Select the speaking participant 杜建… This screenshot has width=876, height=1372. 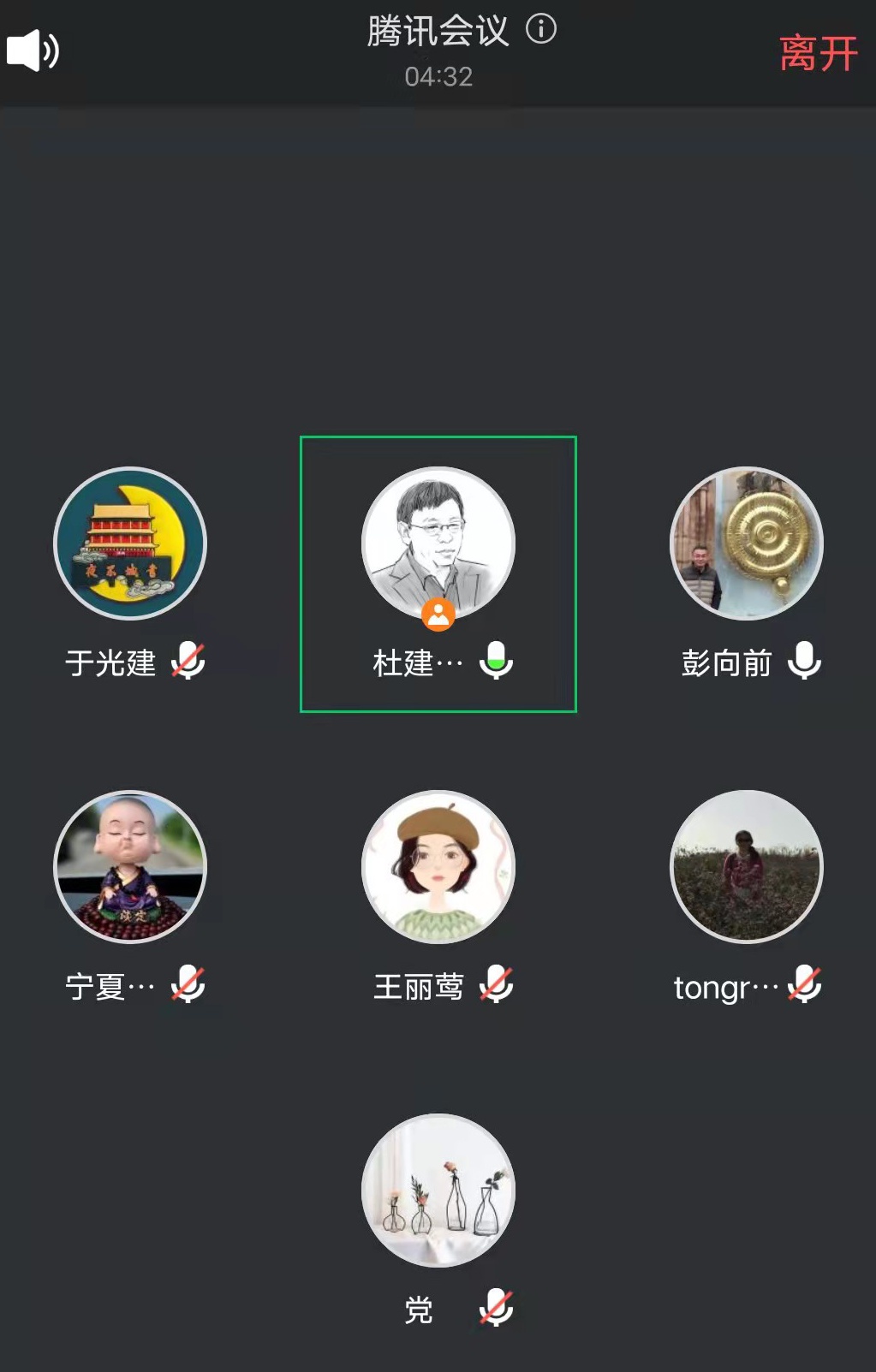coord(438,543)
